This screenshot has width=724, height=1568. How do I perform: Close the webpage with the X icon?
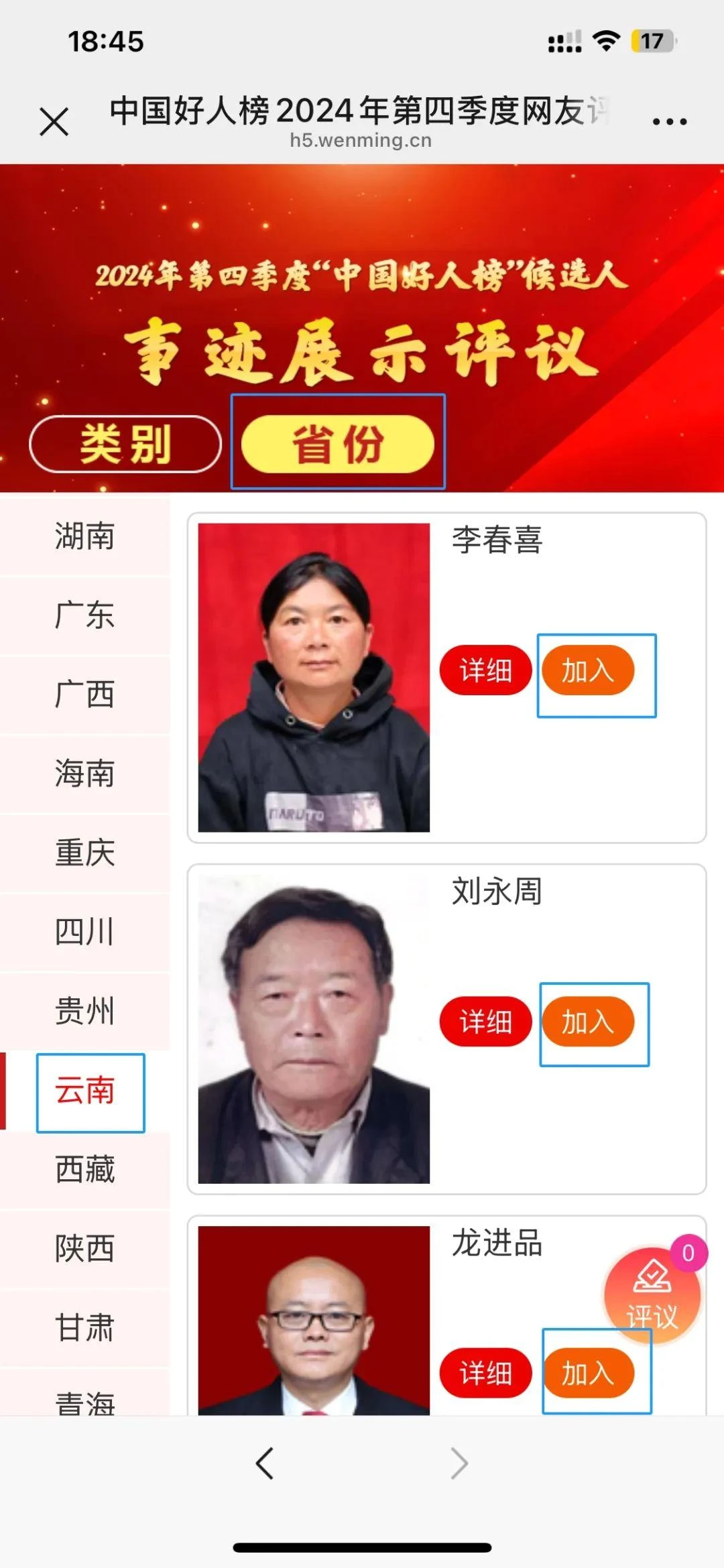click(x=54, y=121)
